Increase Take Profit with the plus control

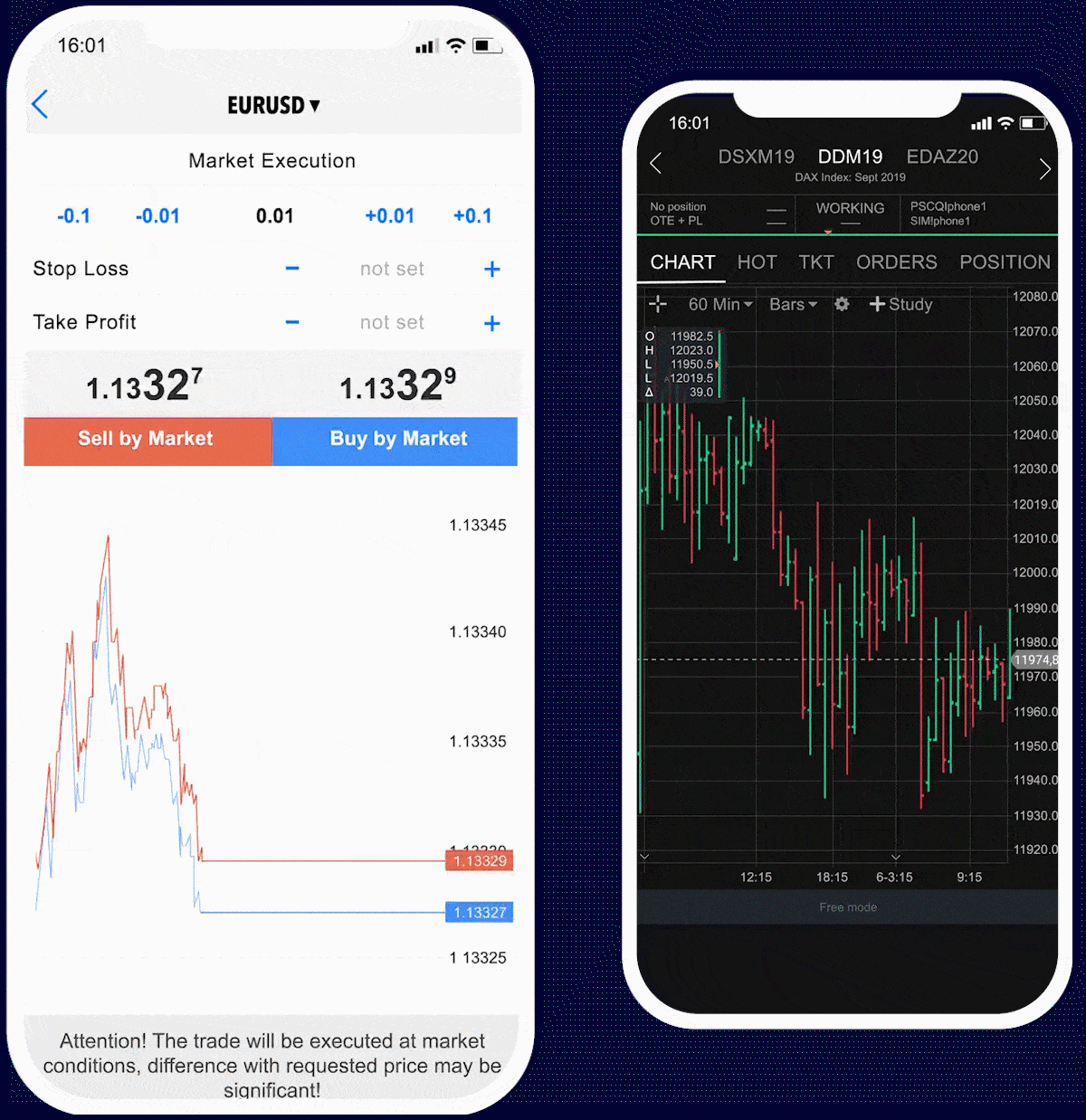point(491,322)
